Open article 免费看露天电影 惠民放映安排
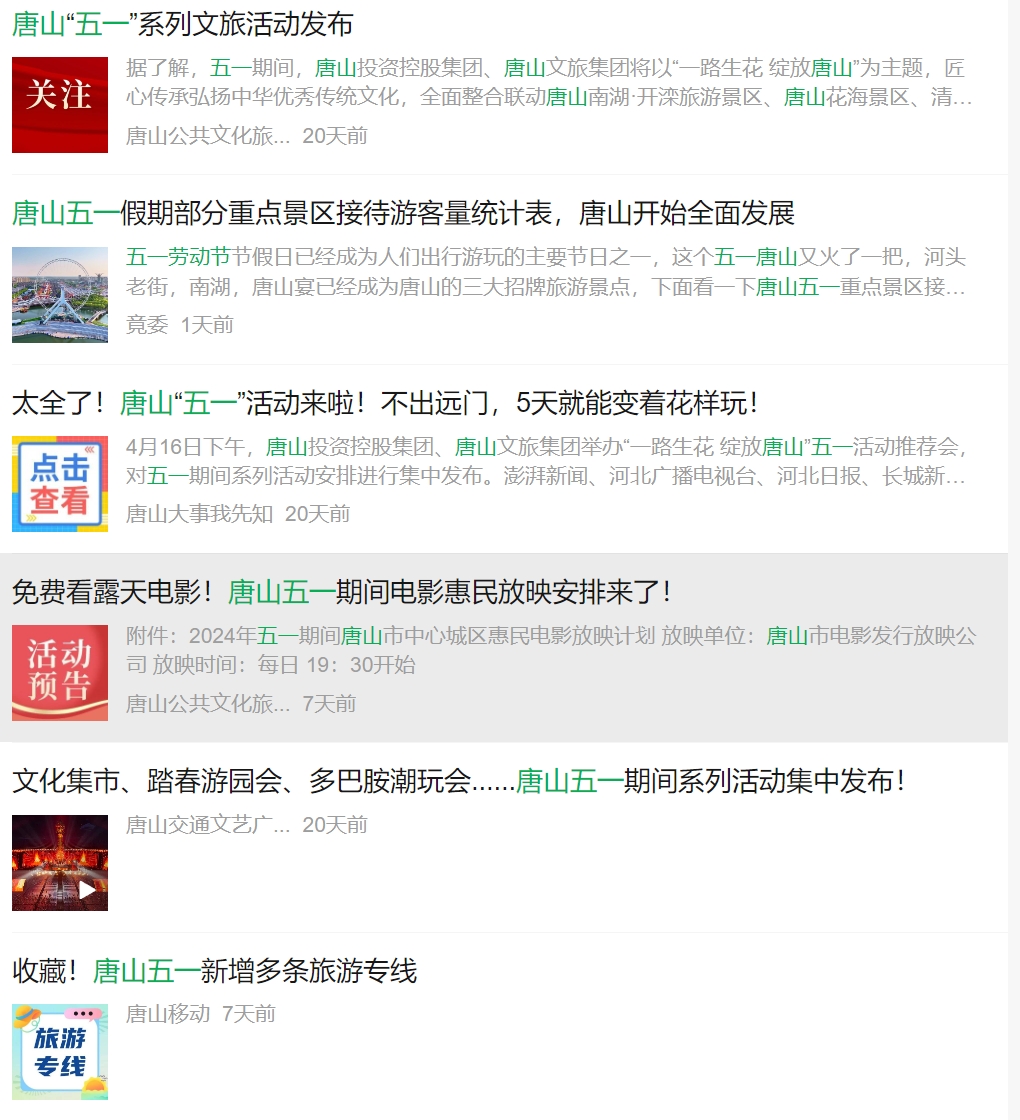The image size is (1020, 1120). (340, 592)
